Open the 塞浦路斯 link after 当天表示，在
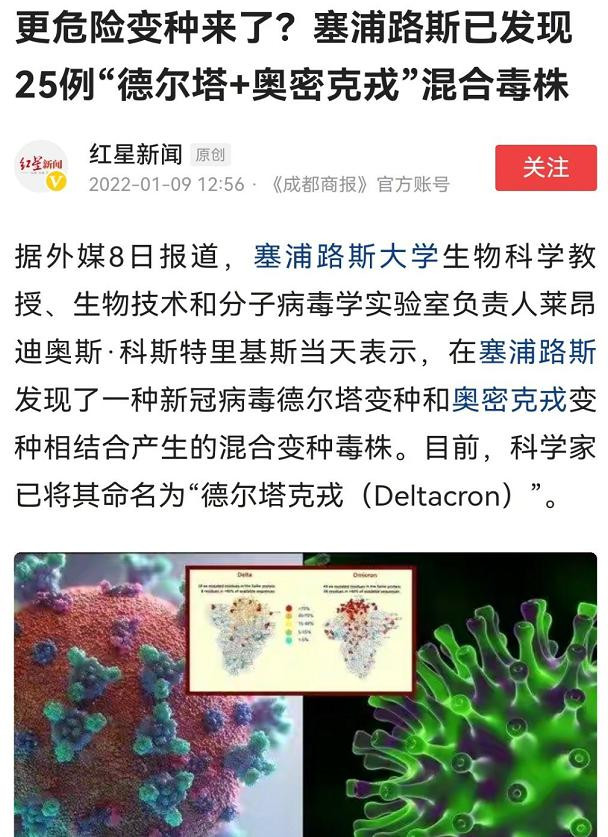The image size is (608, 837). (x=537, y=353)
